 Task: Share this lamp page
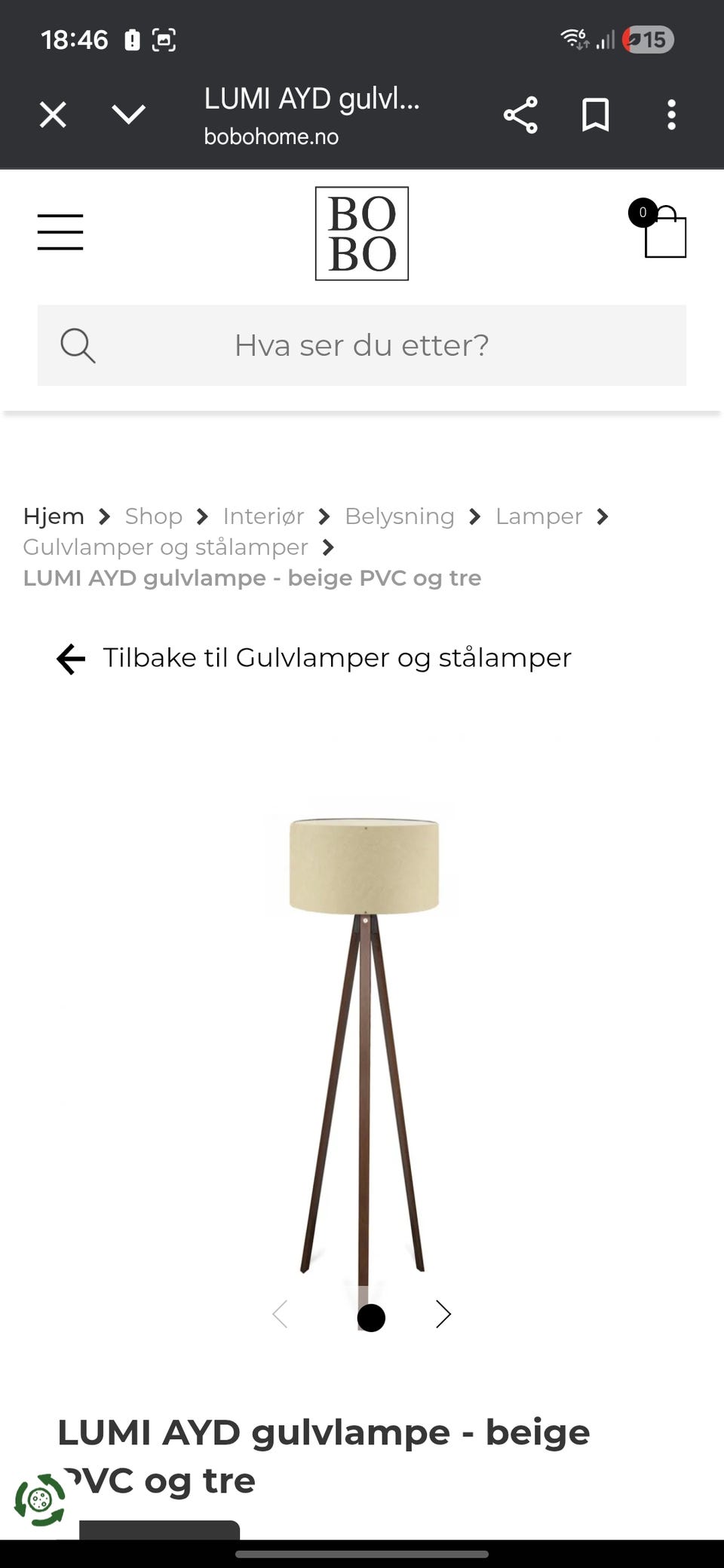coord(520,115)
